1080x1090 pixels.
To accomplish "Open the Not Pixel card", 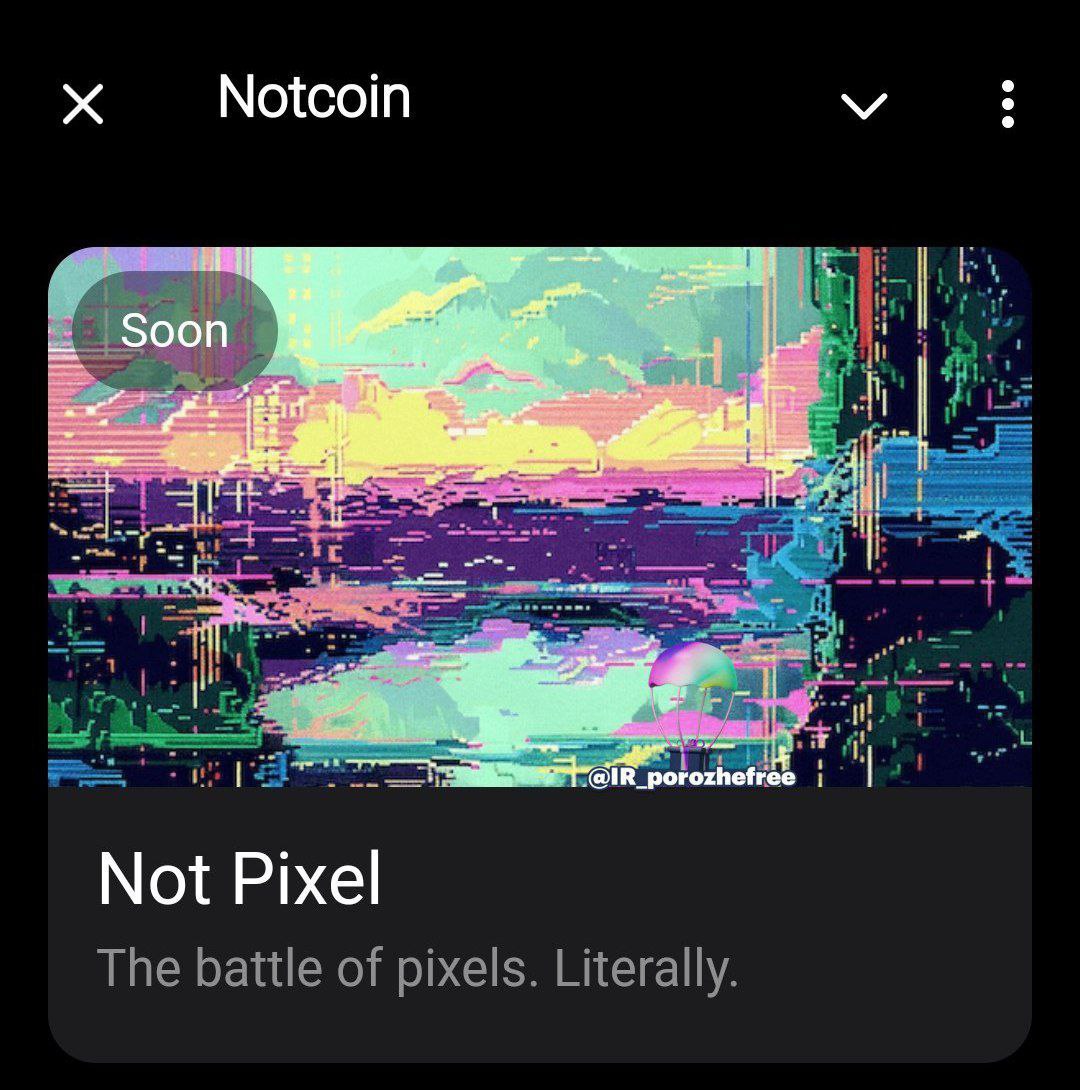I will (540, 655).
